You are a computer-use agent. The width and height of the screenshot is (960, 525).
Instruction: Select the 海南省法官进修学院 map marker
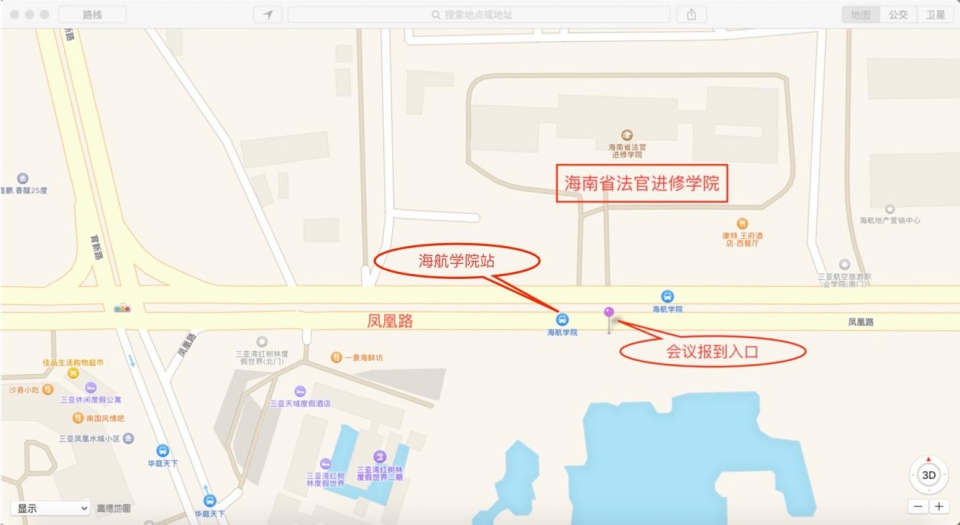627,135
